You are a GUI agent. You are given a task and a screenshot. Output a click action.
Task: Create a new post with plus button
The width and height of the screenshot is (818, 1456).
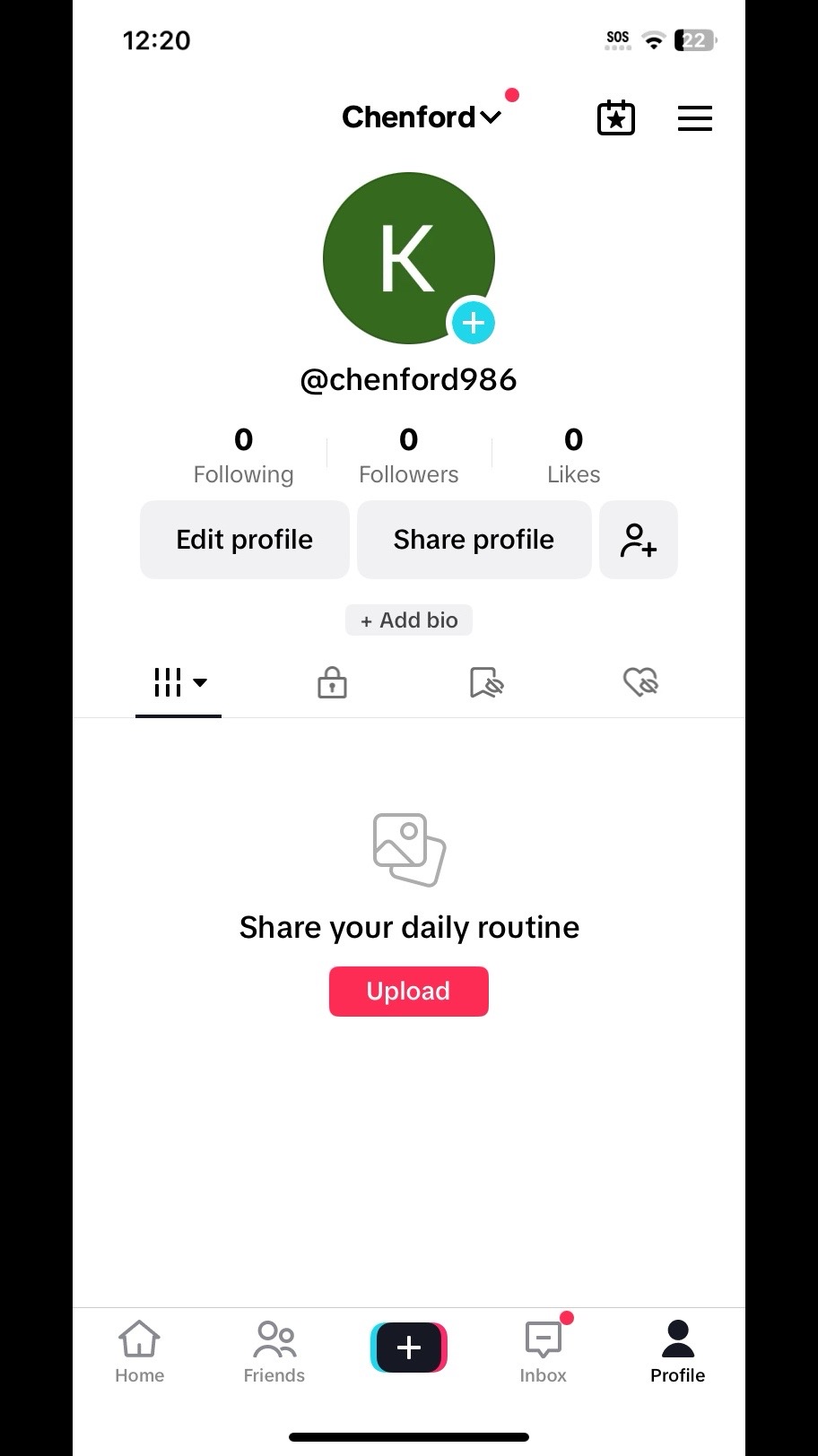click(409, 1348)
